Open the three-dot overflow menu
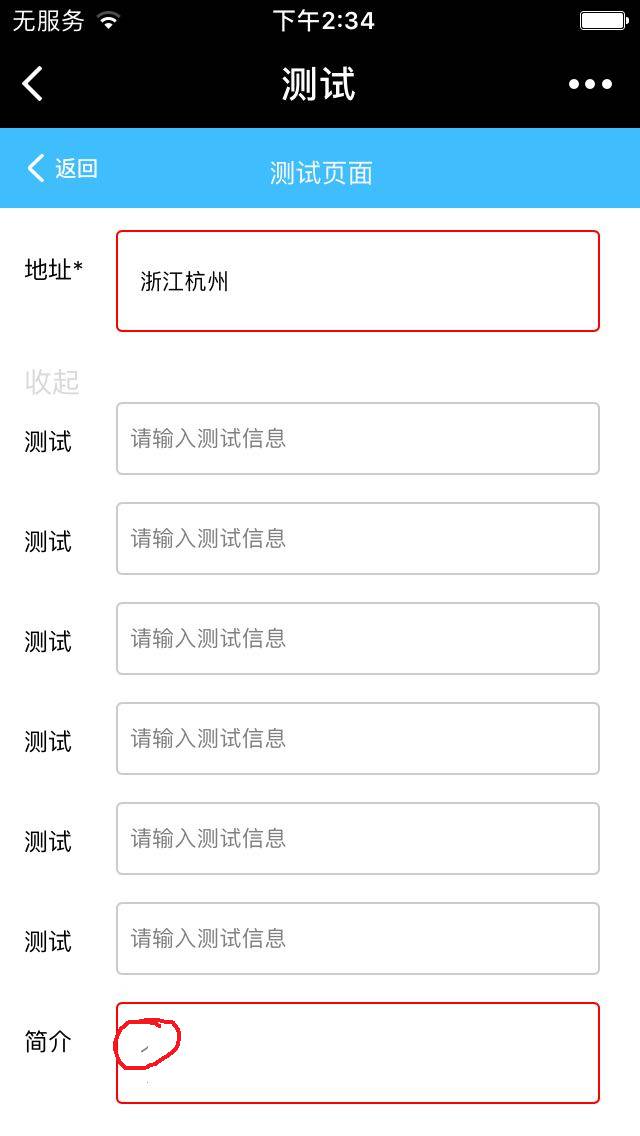The height and width of the screenshot is (1136, 640). pos(590,84)
